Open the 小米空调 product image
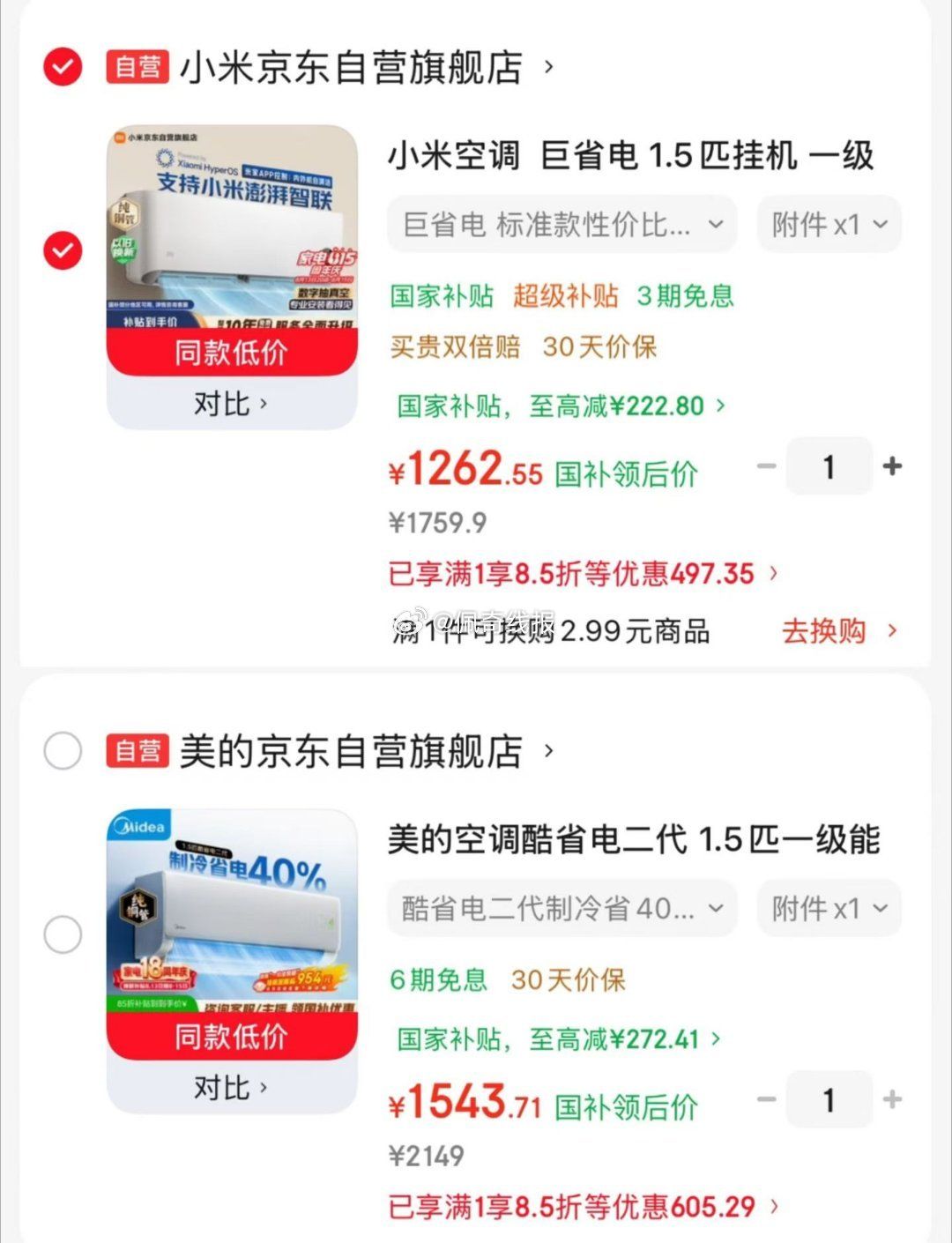 point(232,231)
